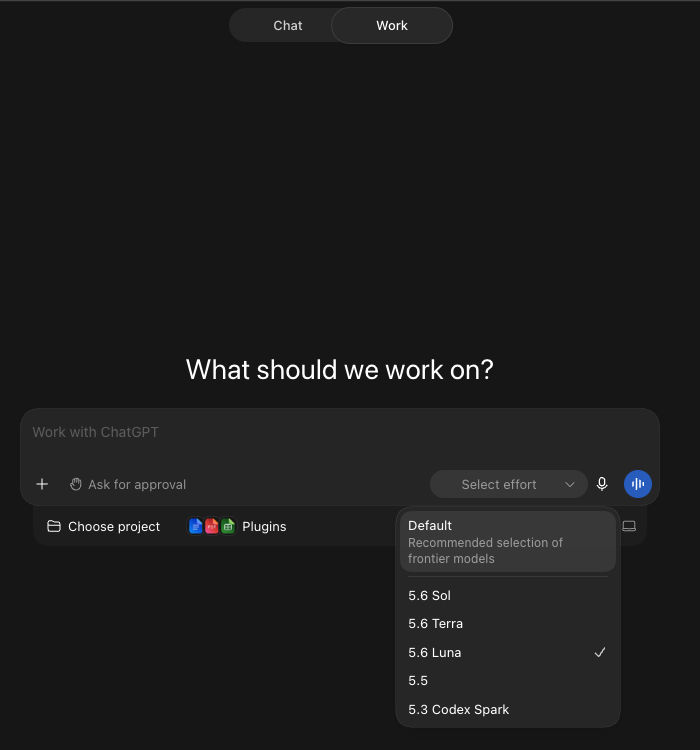Tap the laptop icon beside Plugins row
The width and height of the screenshot is (700, 750).
click(x=629, y=527)
